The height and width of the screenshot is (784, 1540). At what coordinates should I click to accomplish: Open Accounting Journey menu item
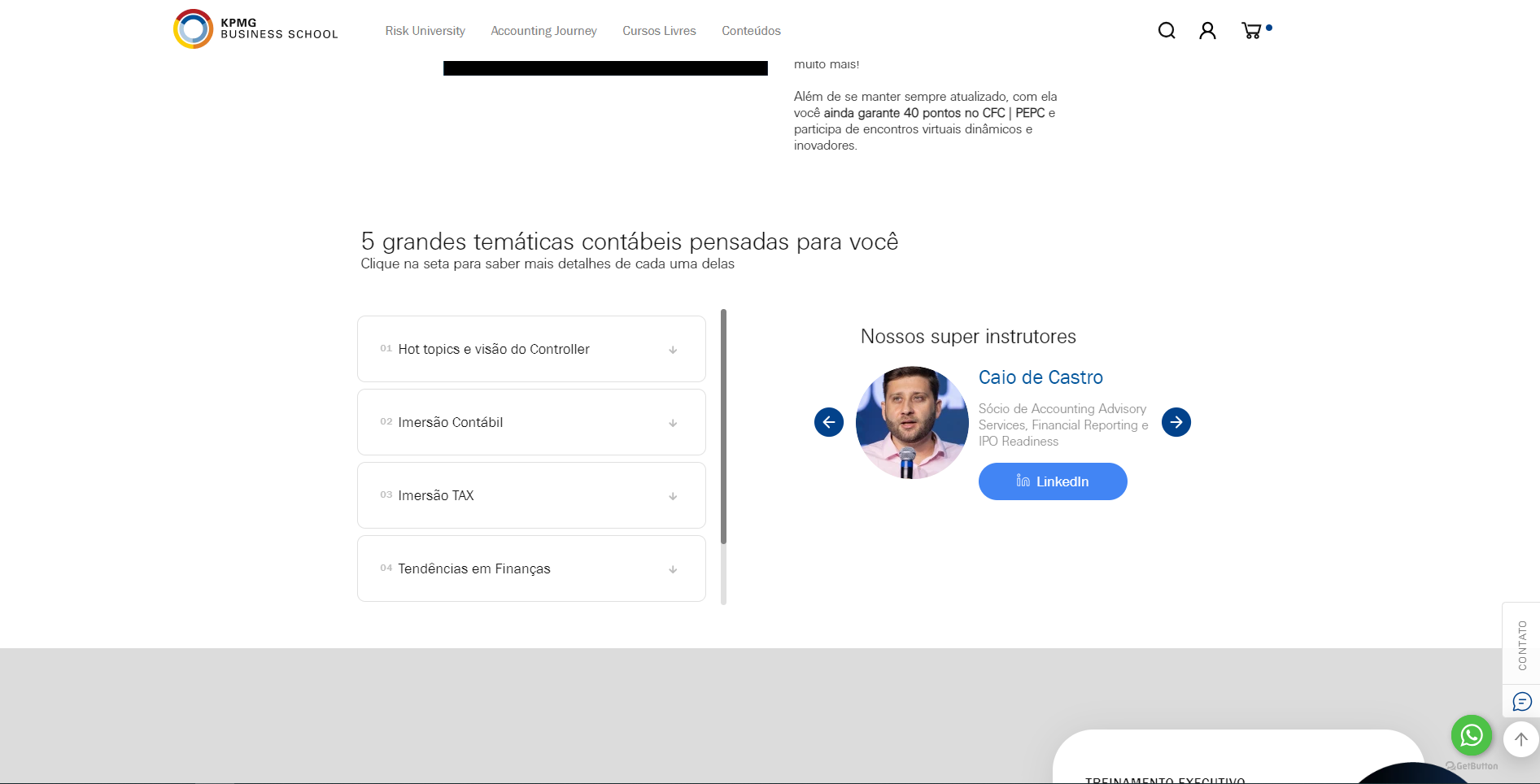[543, 31]
